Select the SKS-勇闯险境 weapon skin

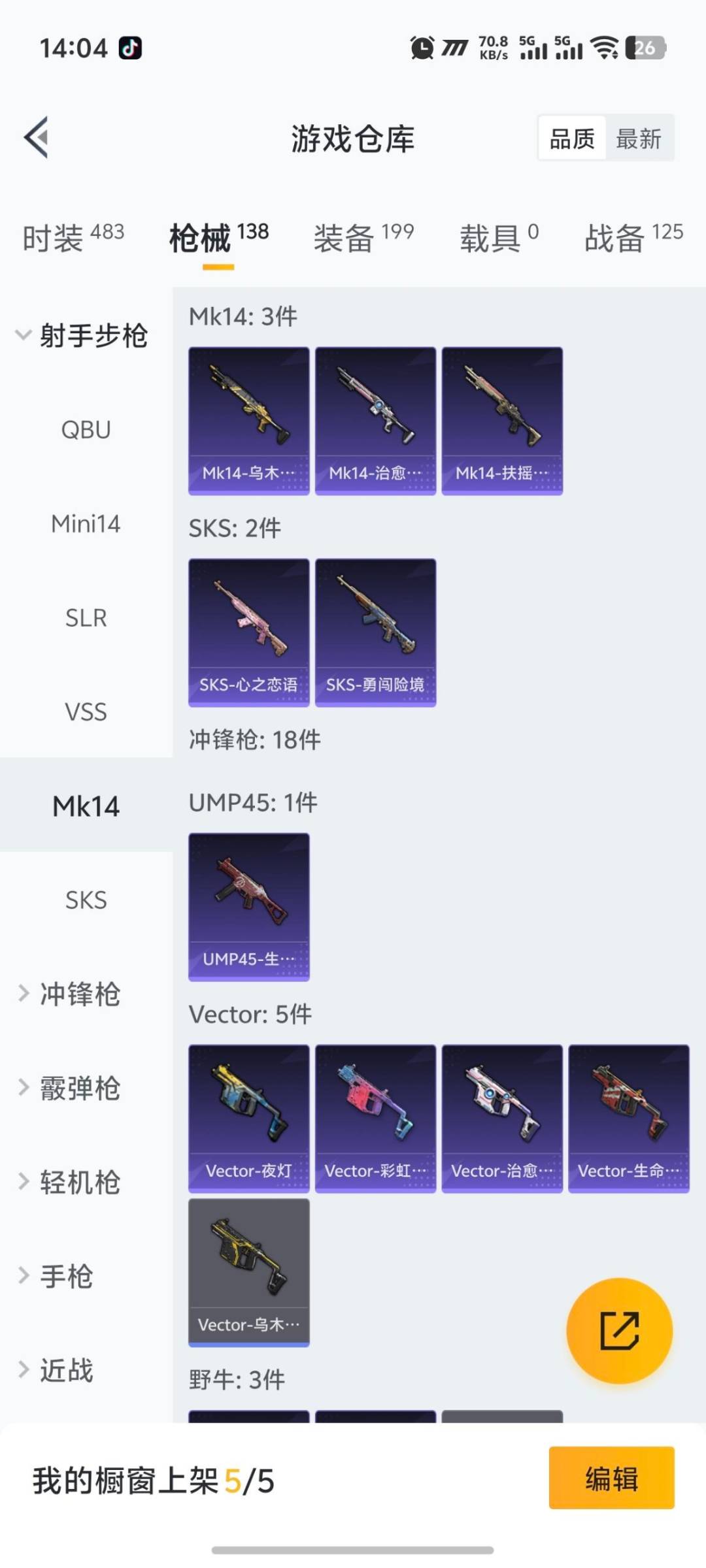click(x=376, y=630)
